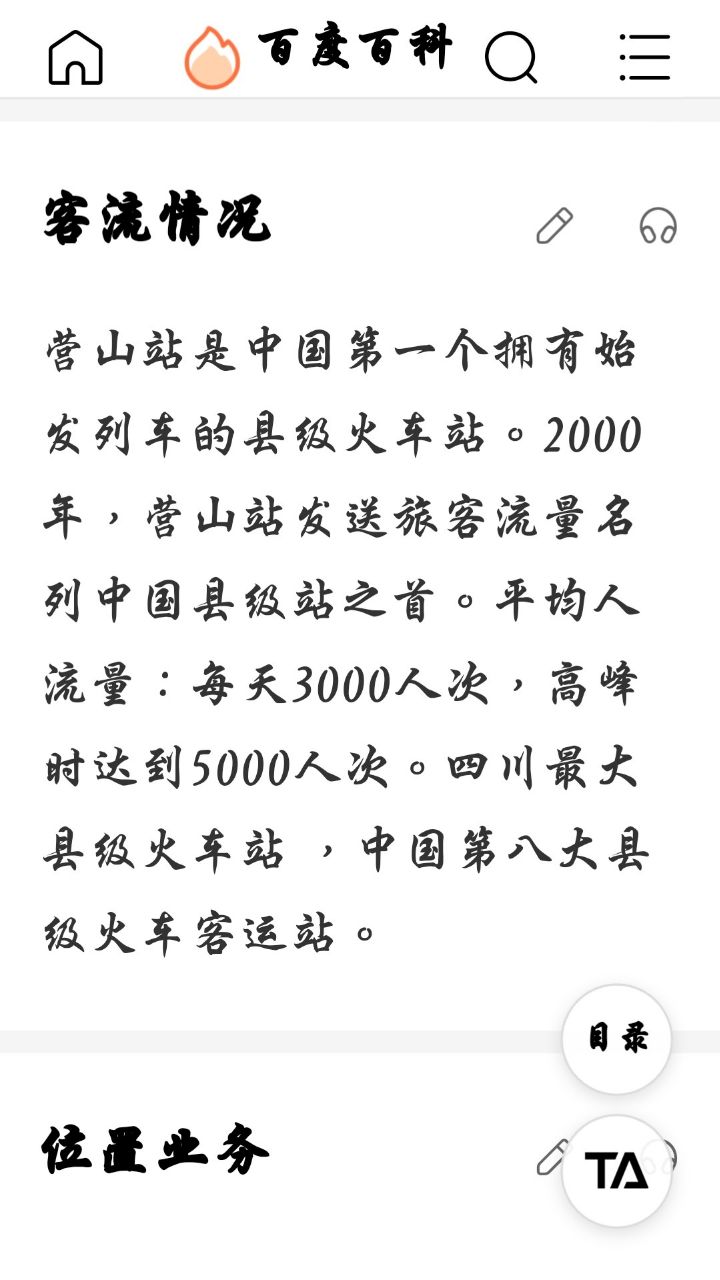Tap the TA floating button
This screenshot has width=720, height=1280.
pos(616,1170)
